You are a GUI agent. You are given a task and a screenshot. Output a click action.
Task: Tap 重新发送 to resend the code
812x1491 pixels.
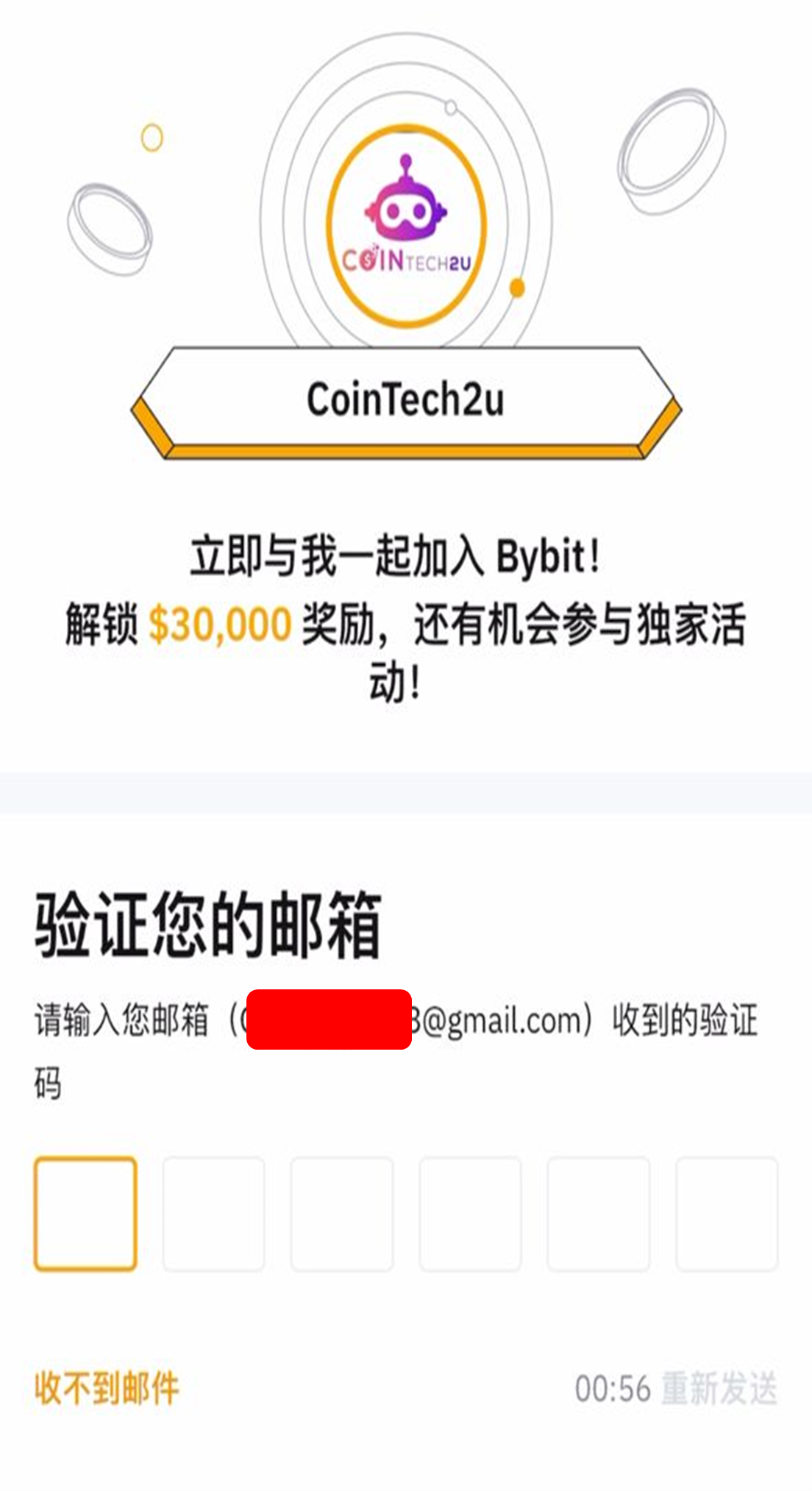pyautogui.click(x=718, y=1389)
